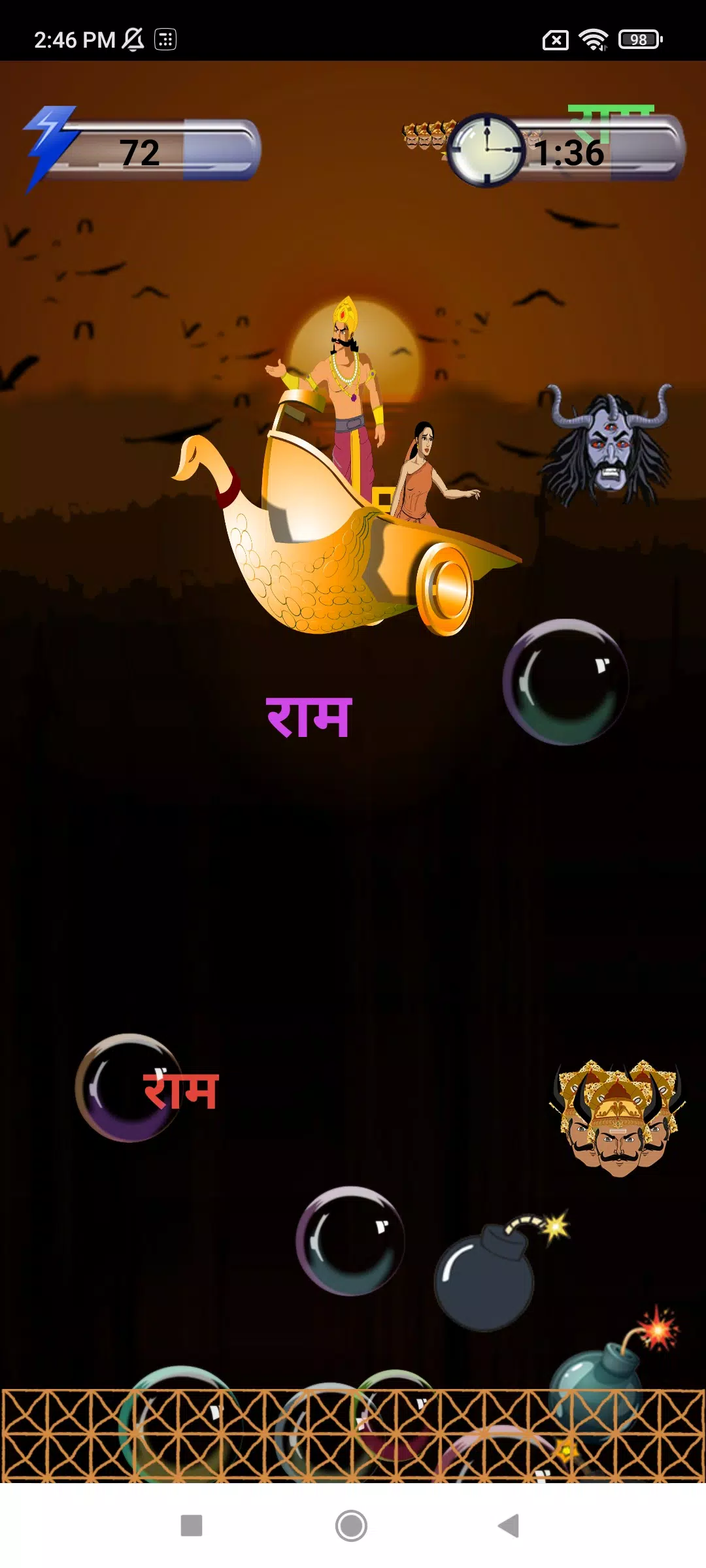Screen dimensions: 706x1568
Task: Hit the multi-headed Ravana with golden crowns
Action: tap(618, 1118)
